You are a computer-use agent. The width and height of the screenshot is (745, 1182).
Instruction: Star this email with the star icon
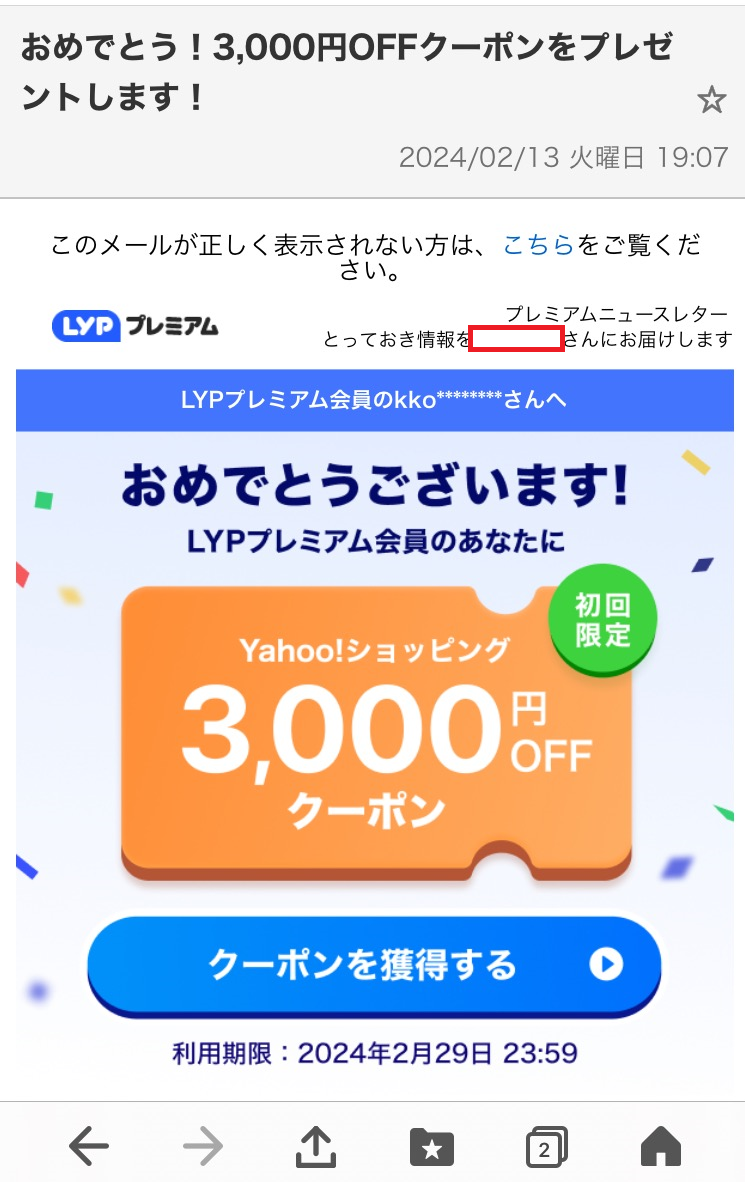(712, 101)
